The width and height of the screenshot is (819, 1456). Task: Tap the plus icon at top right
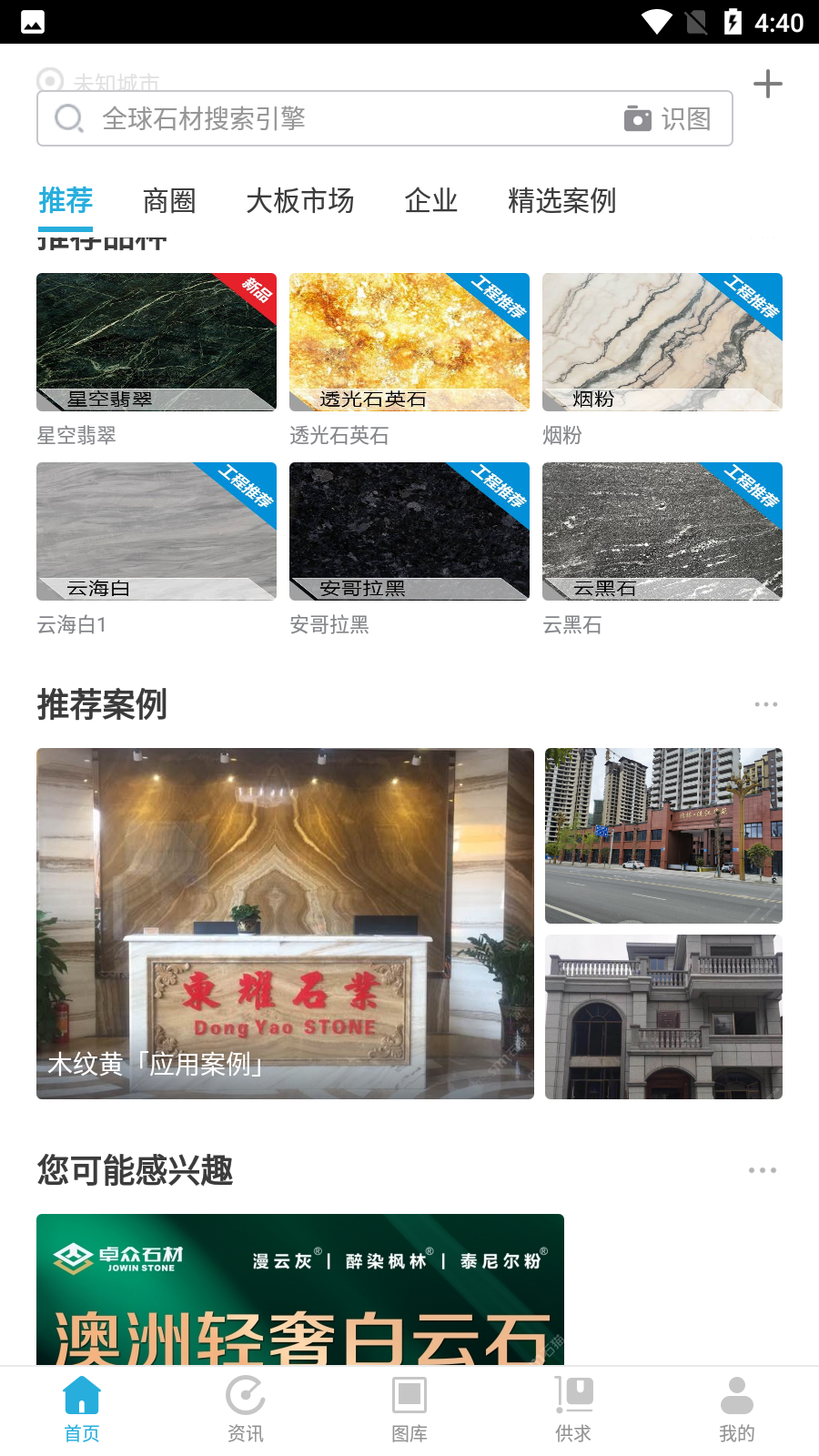point(767,85)
